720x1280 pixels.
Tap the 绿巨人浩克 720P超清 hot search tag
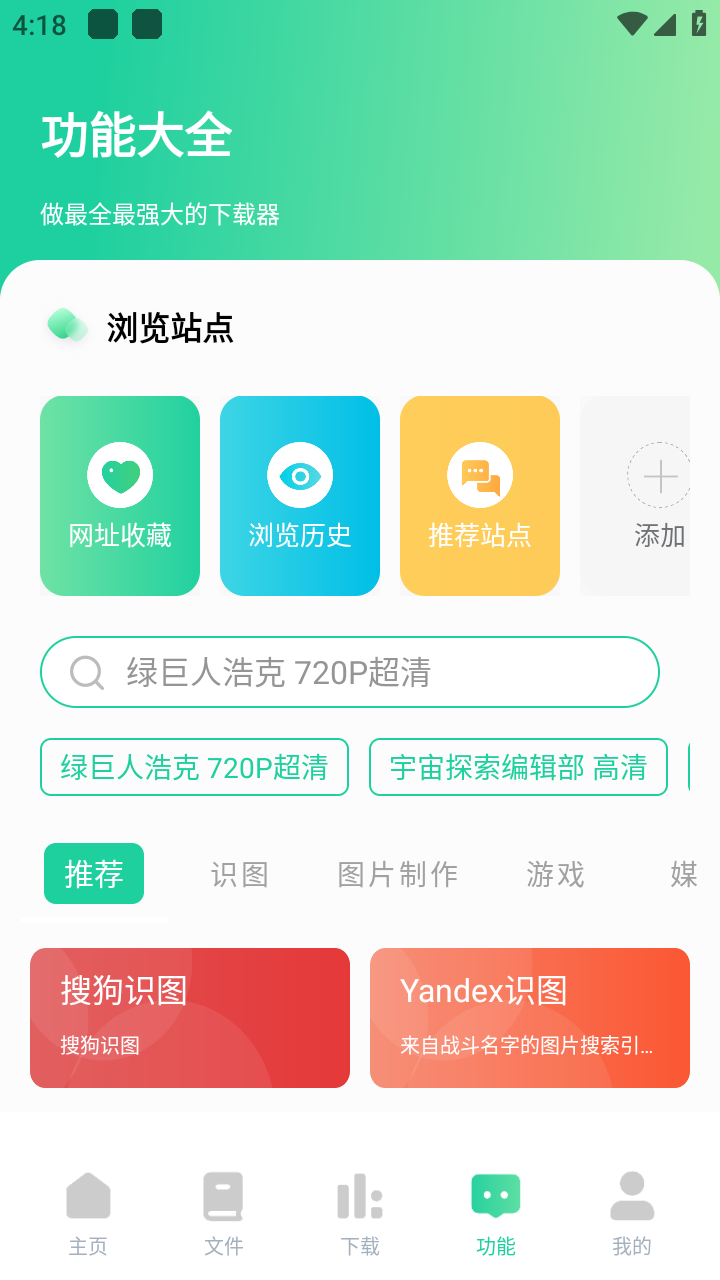coord(194,766)
